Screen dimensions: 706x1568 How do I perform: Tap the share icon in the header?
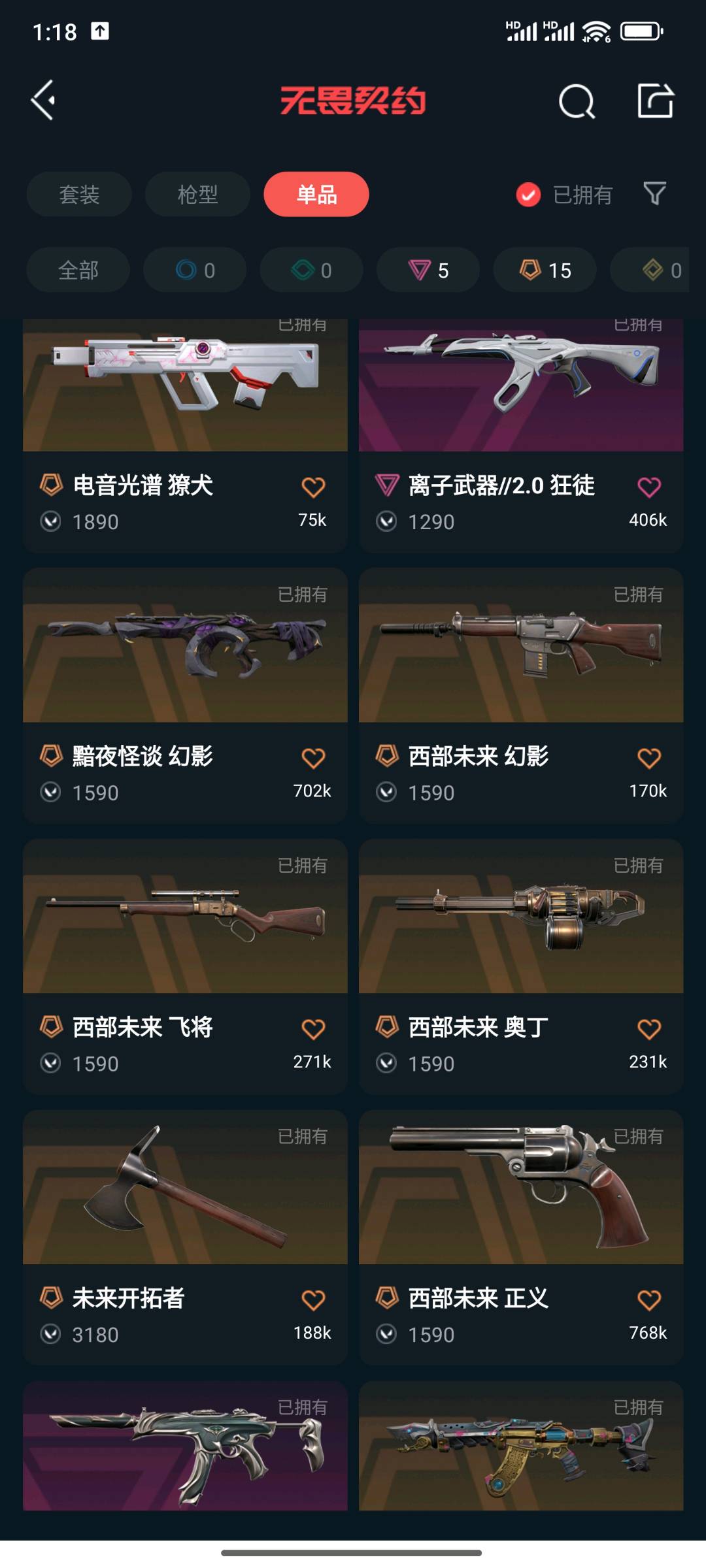(655, 101)
